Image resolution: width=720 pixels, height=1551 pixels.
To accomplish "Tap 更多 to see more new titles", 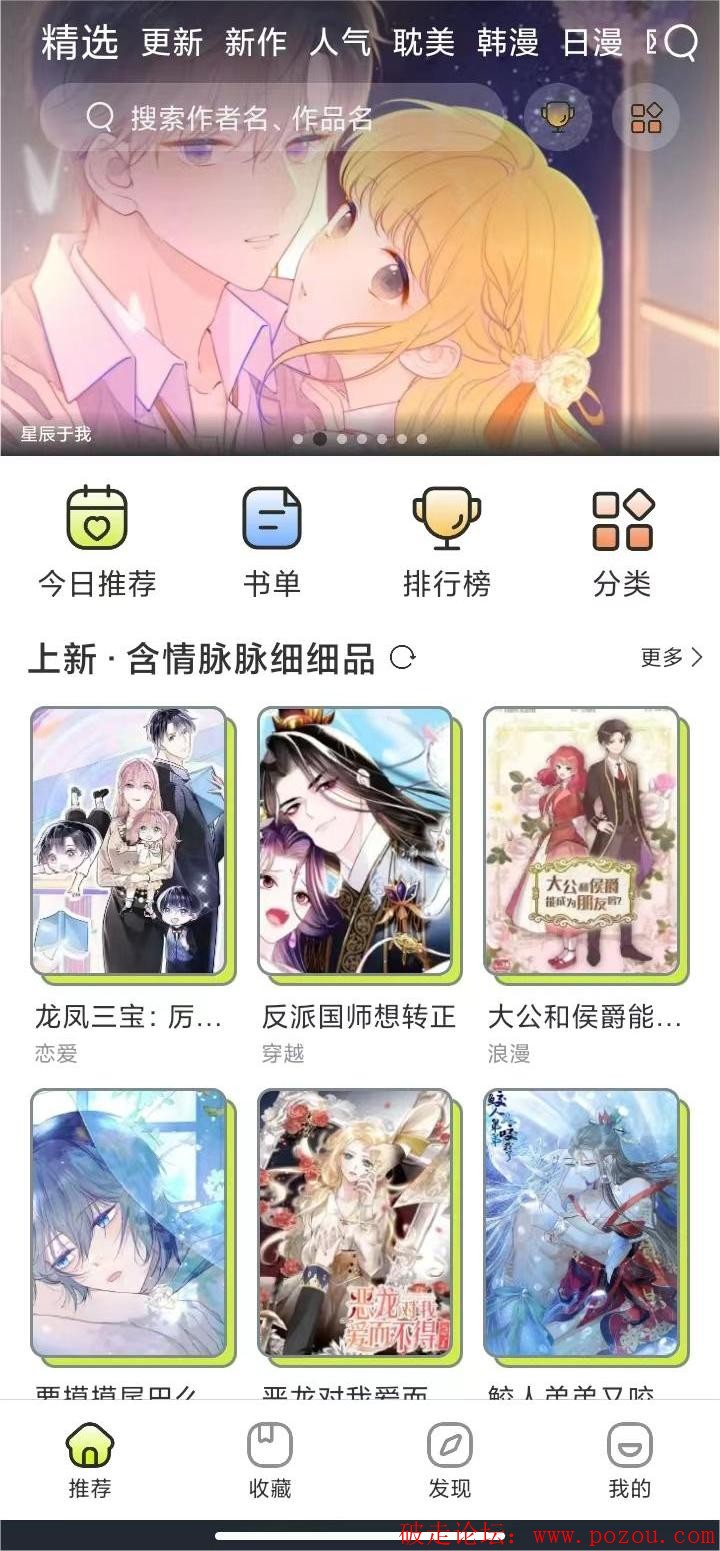I will [x=671, y=657].
